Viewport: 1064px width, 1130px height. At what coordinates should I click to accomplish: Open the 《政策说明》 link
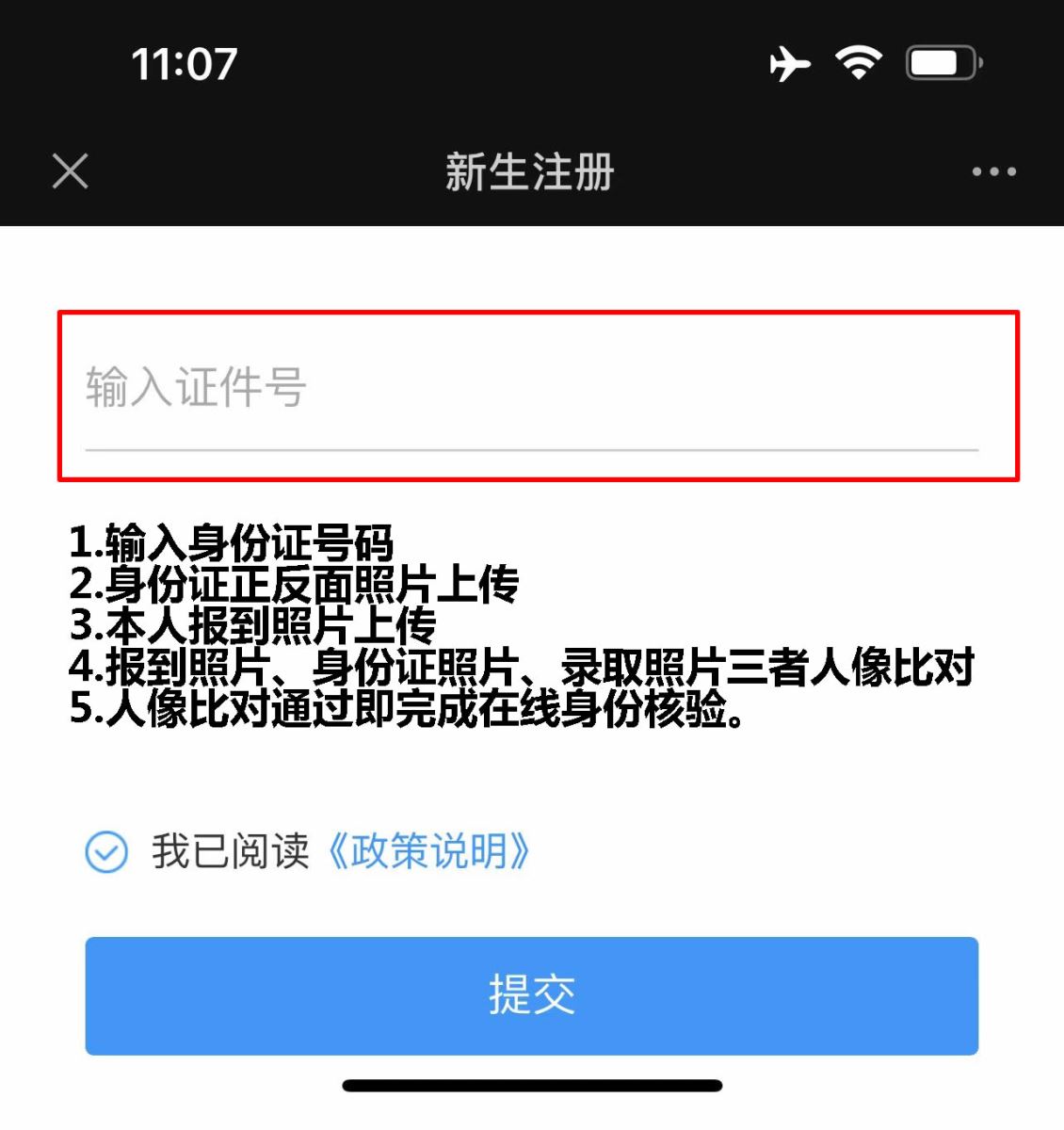[428, 851]
